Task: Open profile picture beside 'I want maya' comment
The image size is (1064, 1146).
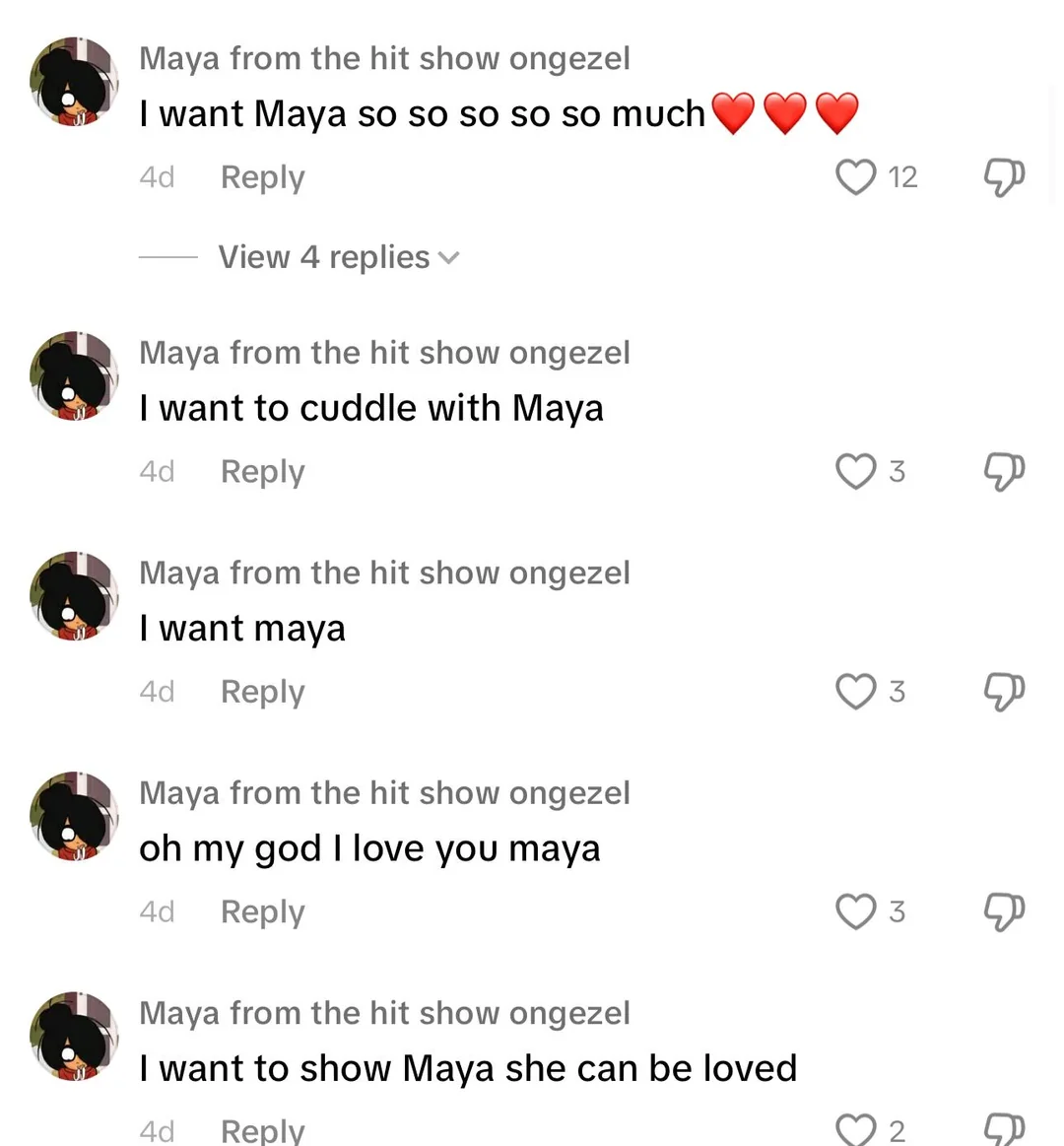Action: point(74,596)
